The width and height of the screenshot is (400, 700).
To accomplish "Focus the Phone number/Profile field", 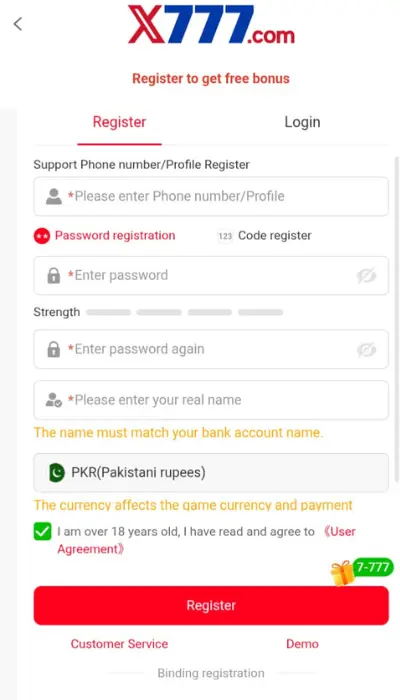I will point(211,196).
